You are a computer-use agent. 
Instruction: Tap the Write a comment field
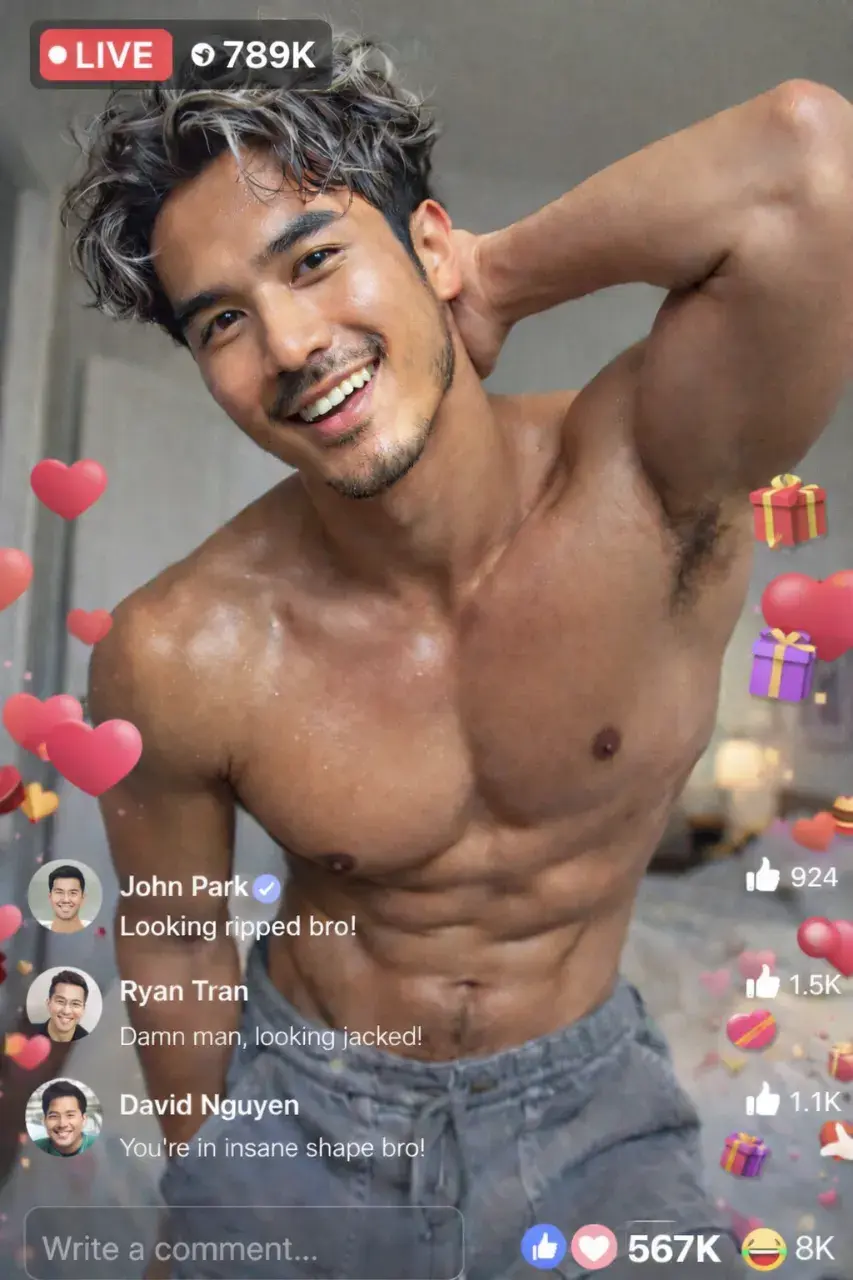coord(243,1247)
